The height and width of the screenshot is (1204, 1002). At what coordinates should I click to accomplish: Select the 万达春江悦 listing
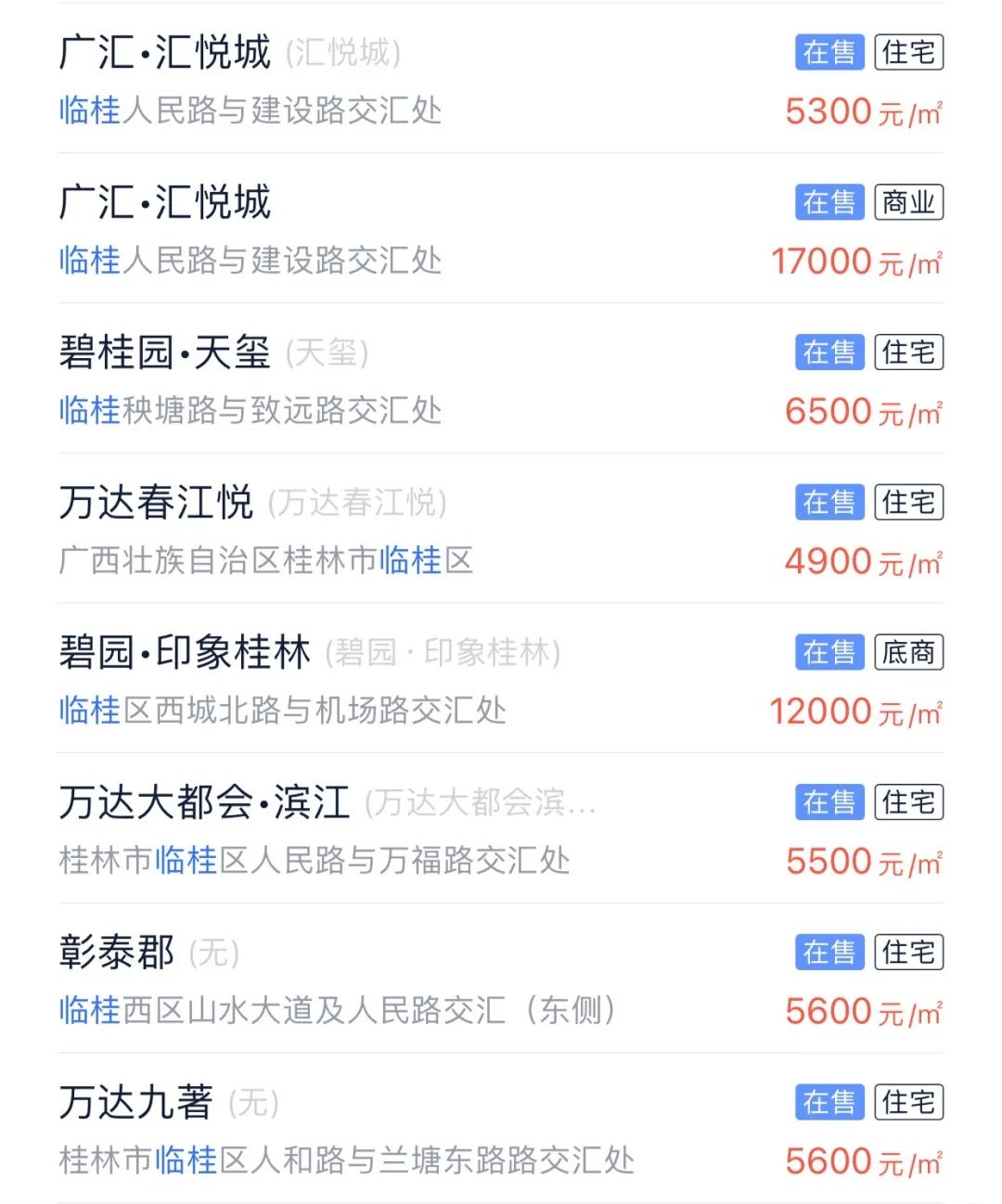[x=156, y=503]
